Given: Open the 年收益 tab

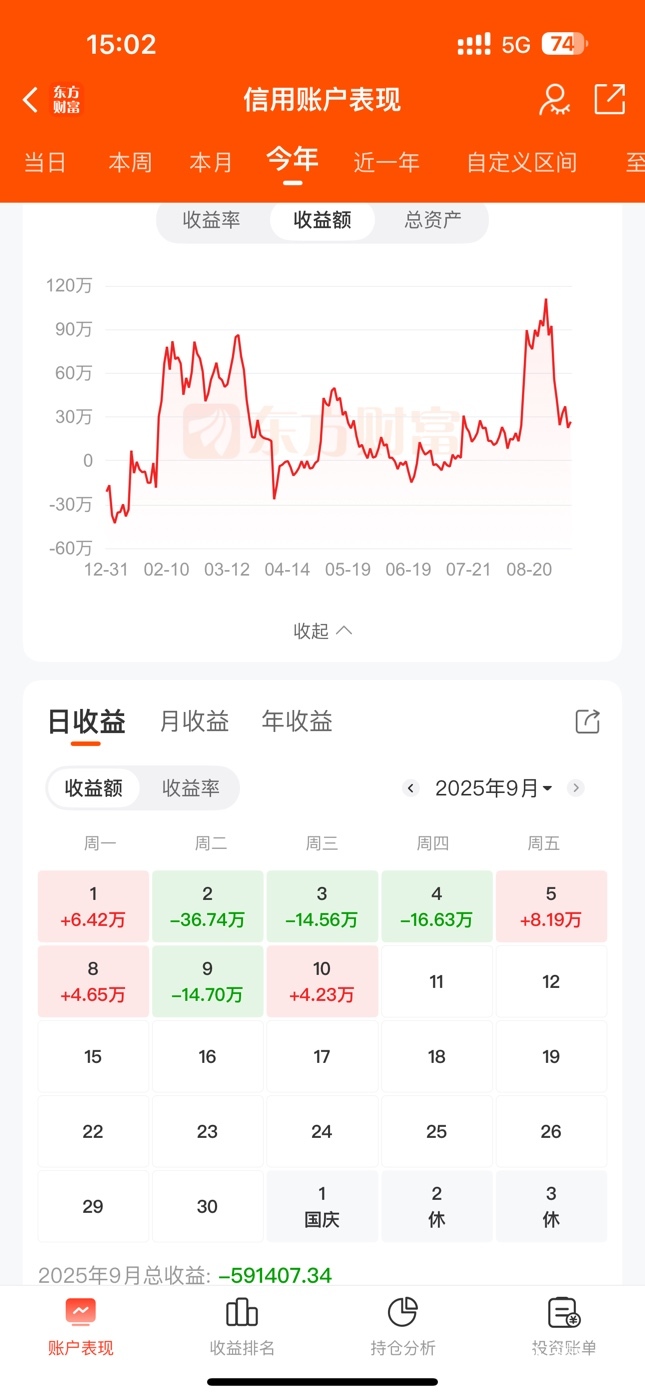Looking at the screenshot, I should point(297,721).
